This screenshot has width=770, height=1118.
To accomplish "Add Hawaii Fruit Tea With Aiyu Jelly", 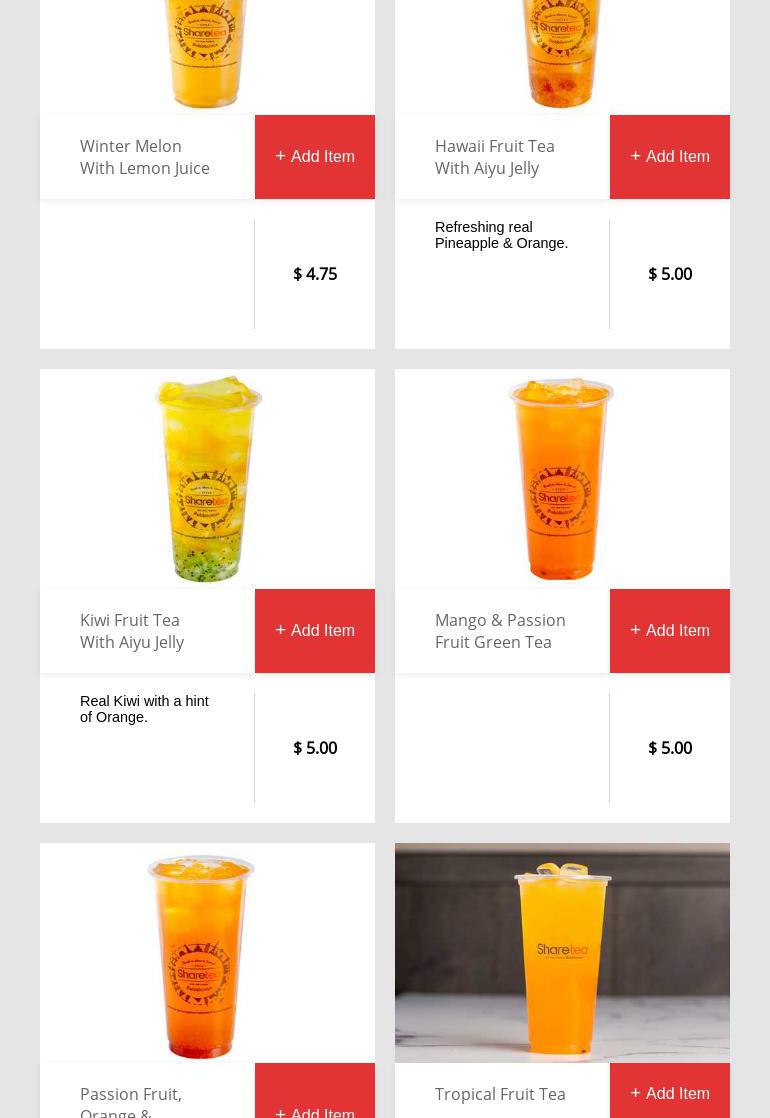I will click(669, 157).
